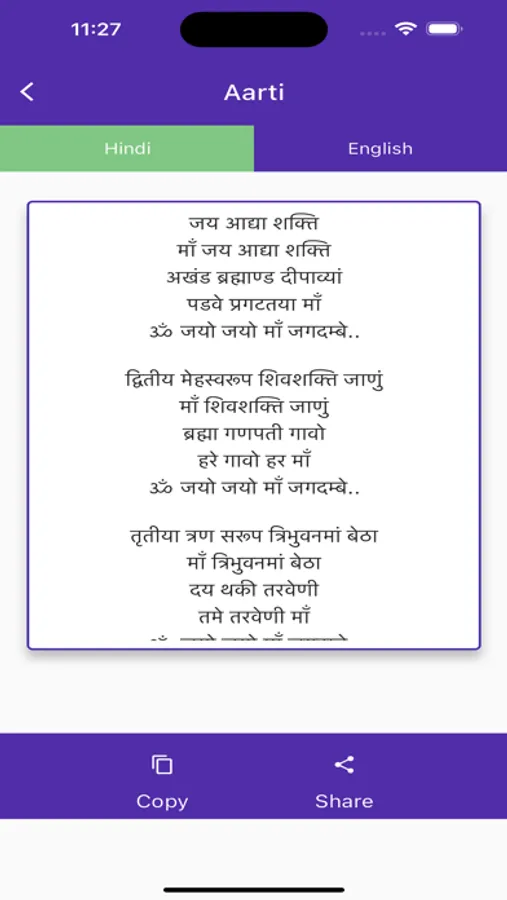Screen dimensions: 507x900
Task: Switch to the English tab
Action: [x=380, y=149]
